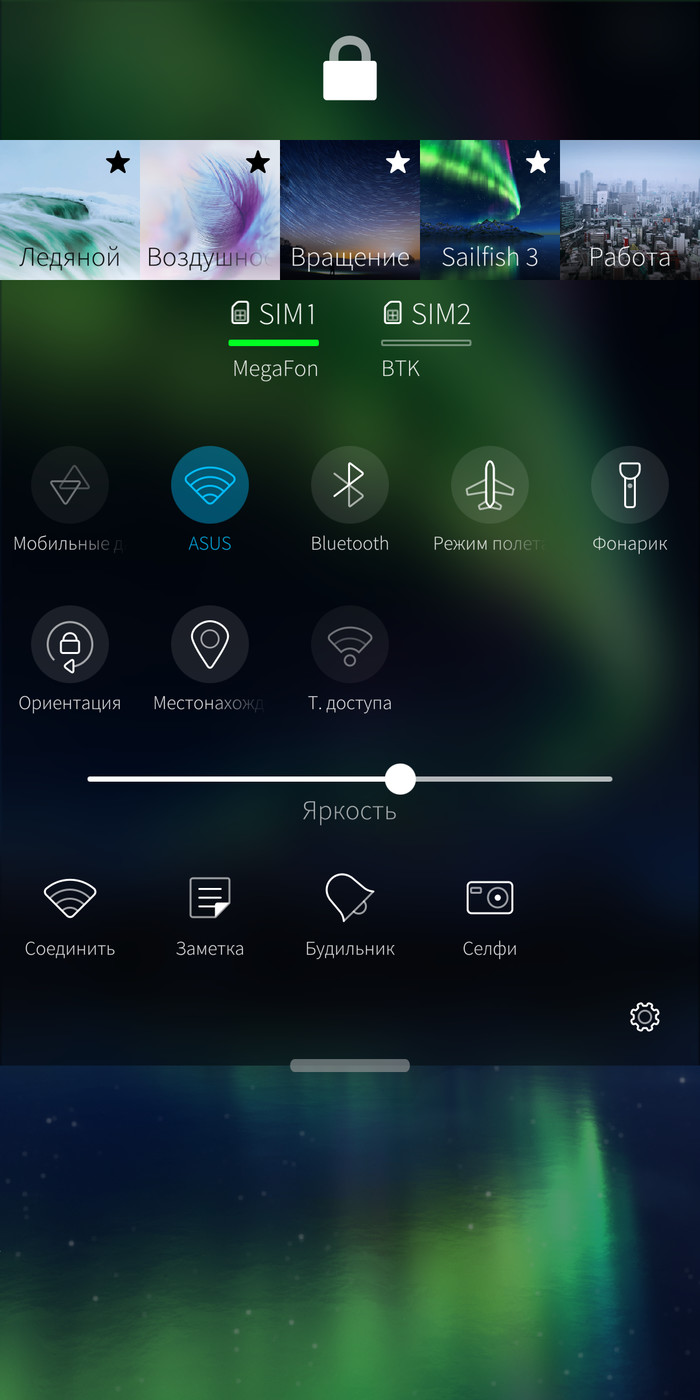This screenshot has width=700, height=1400.
Task: Open the settings gear
Action: coord(645,1018)
